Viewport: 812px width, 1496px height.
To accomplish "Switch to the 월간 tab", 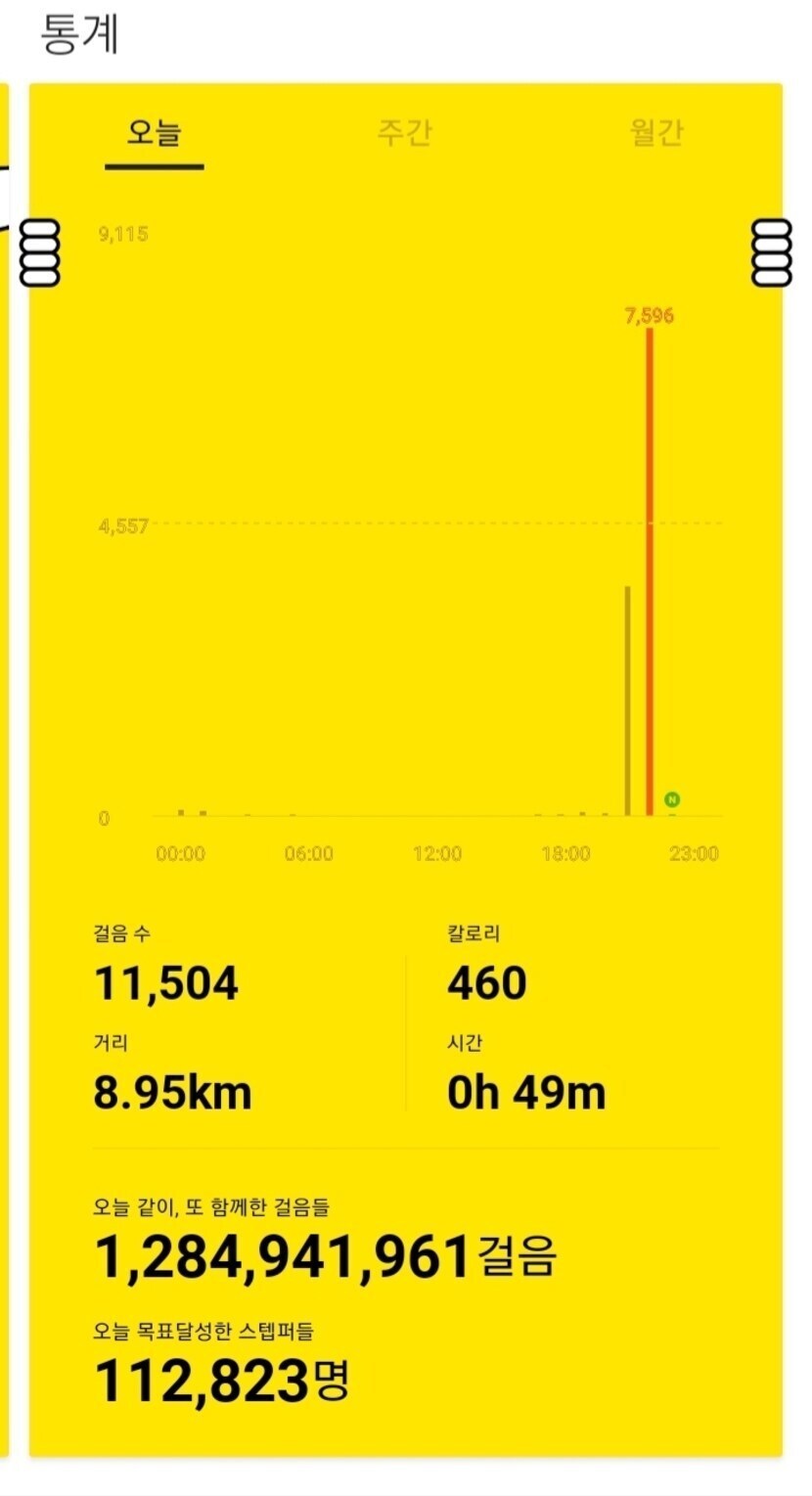I will click(655, 133).
